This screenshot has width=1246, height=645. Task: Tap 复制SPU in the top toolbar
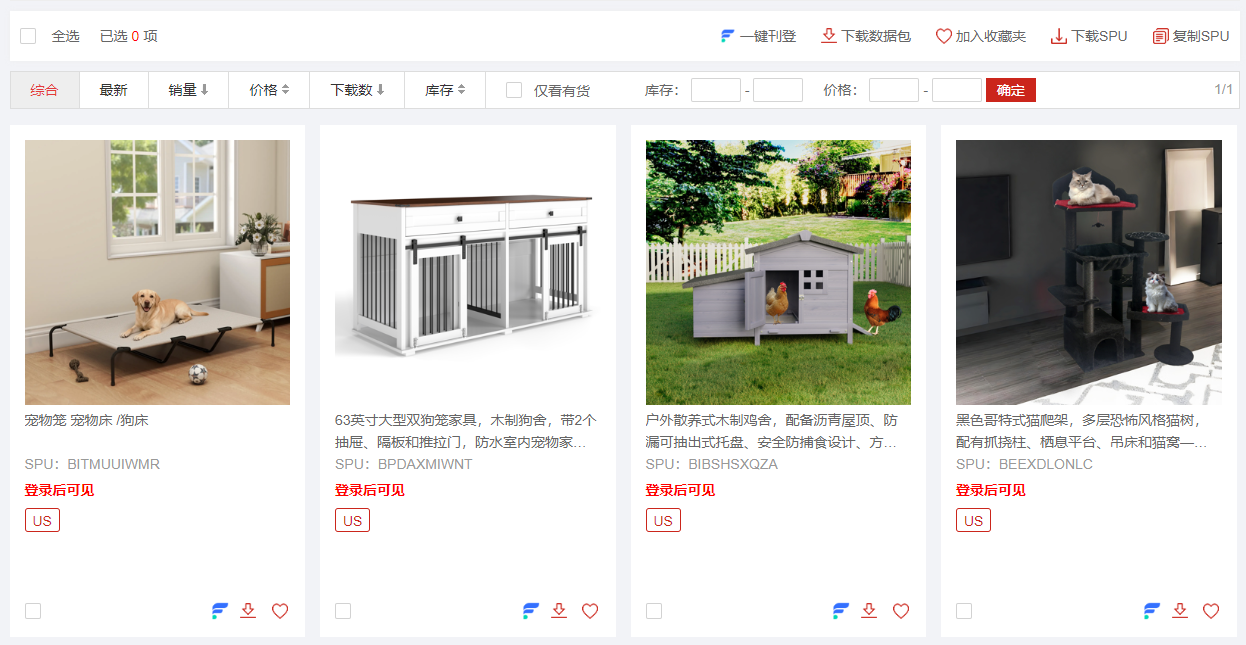1190,36
